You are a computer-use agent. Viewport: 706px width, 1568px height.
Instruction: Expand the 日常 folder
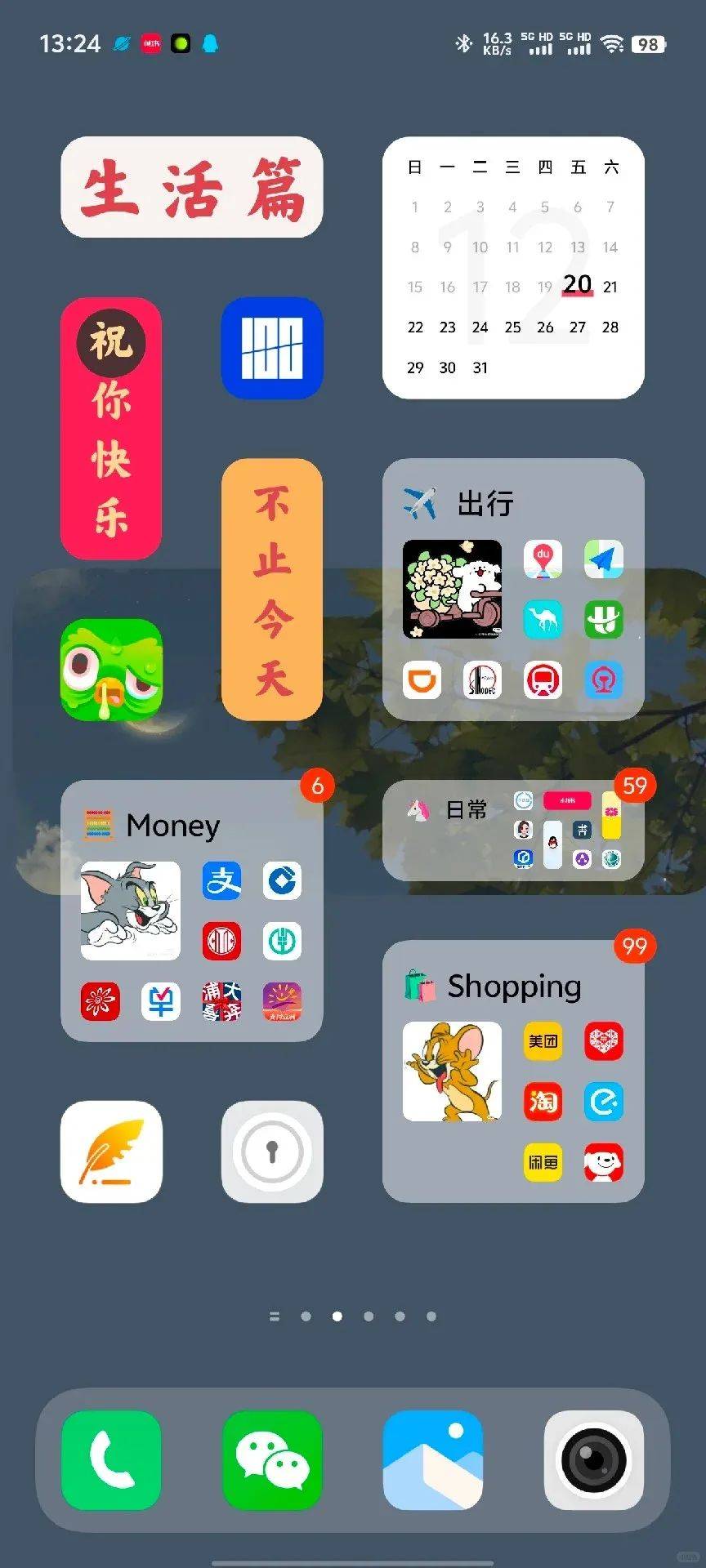click(x=513, y=831)
